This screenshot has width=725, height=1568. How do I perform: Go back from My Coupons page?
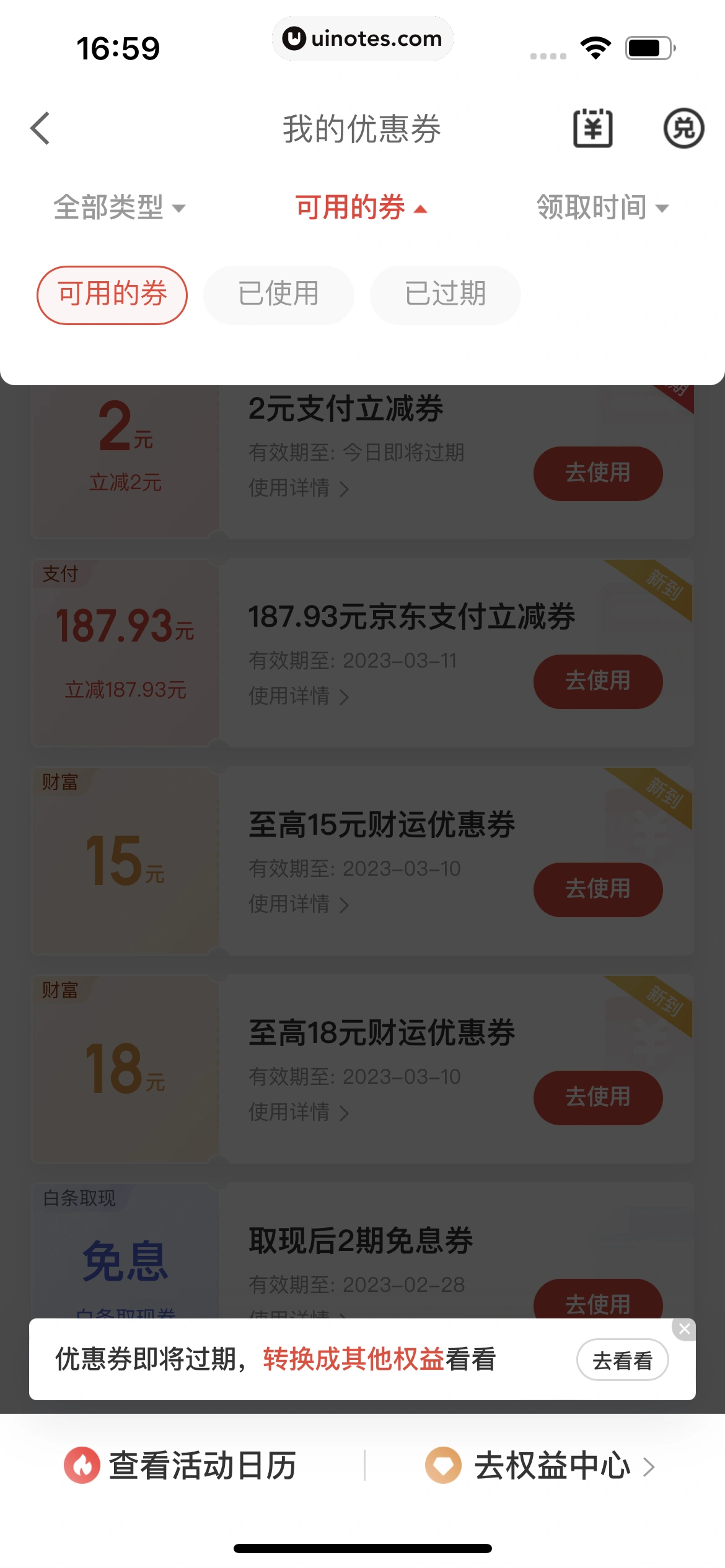(x=40, y=129)
